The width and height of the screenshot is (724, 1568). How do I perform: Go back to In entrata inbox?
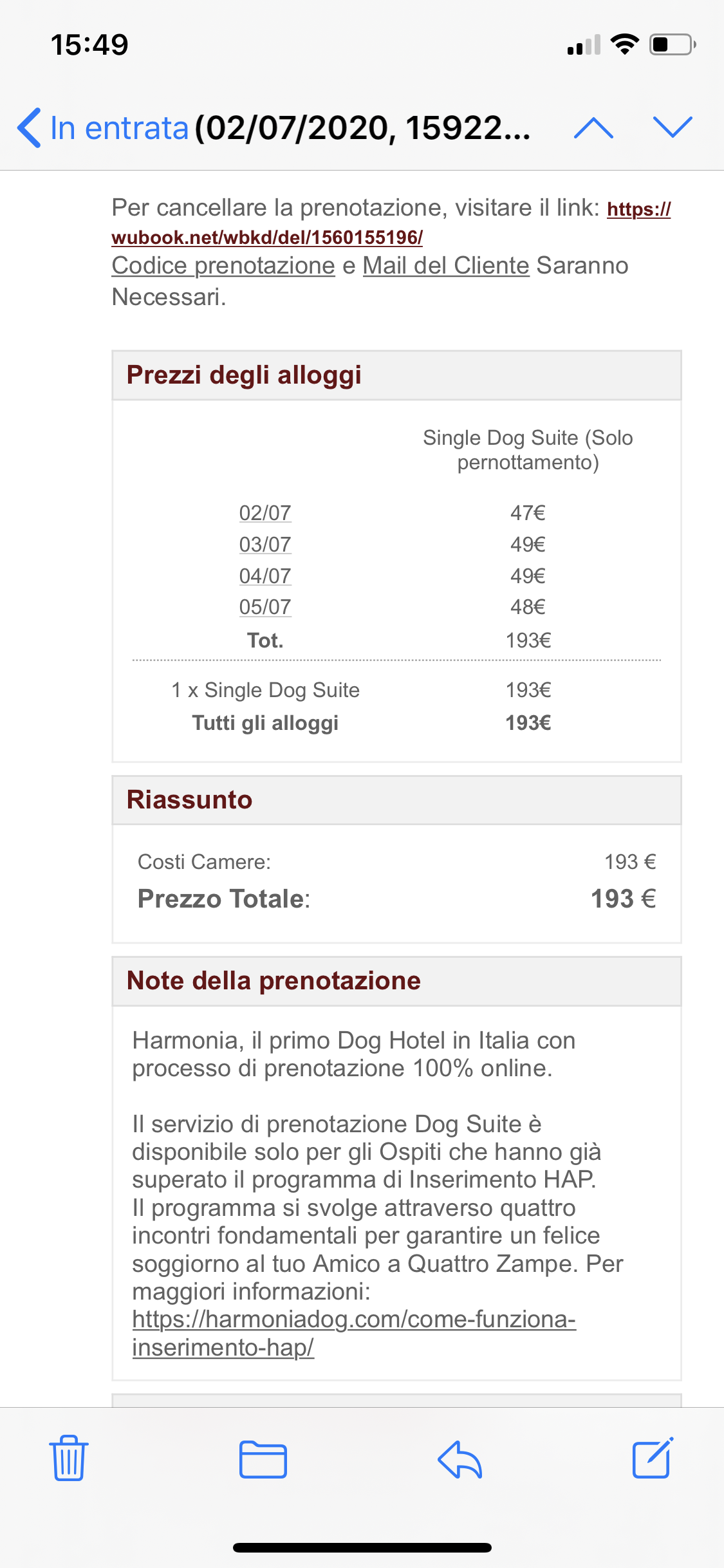pos(103,127)
